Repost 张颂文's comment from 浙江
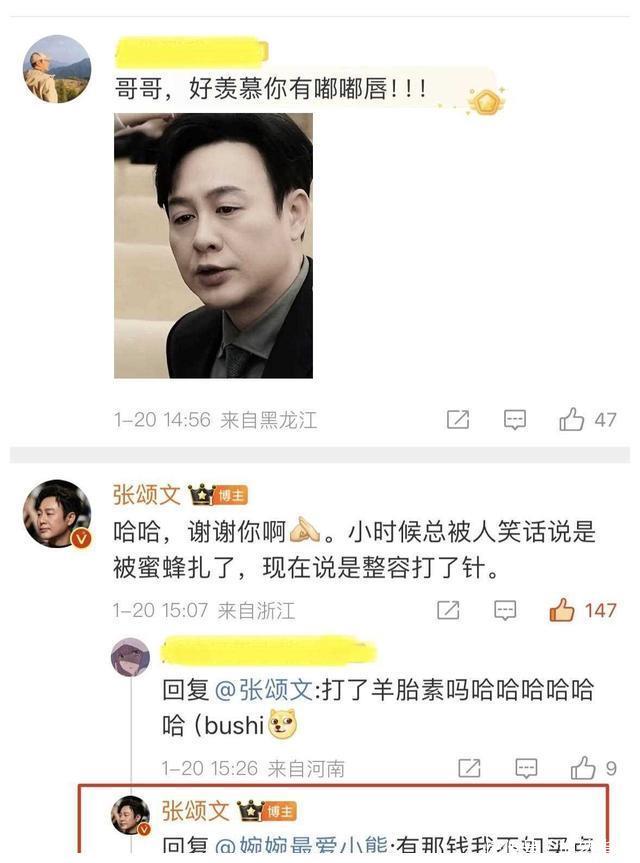Image resolution: width=640 pixels, height=863 pixels. click(x=448, y=610)
